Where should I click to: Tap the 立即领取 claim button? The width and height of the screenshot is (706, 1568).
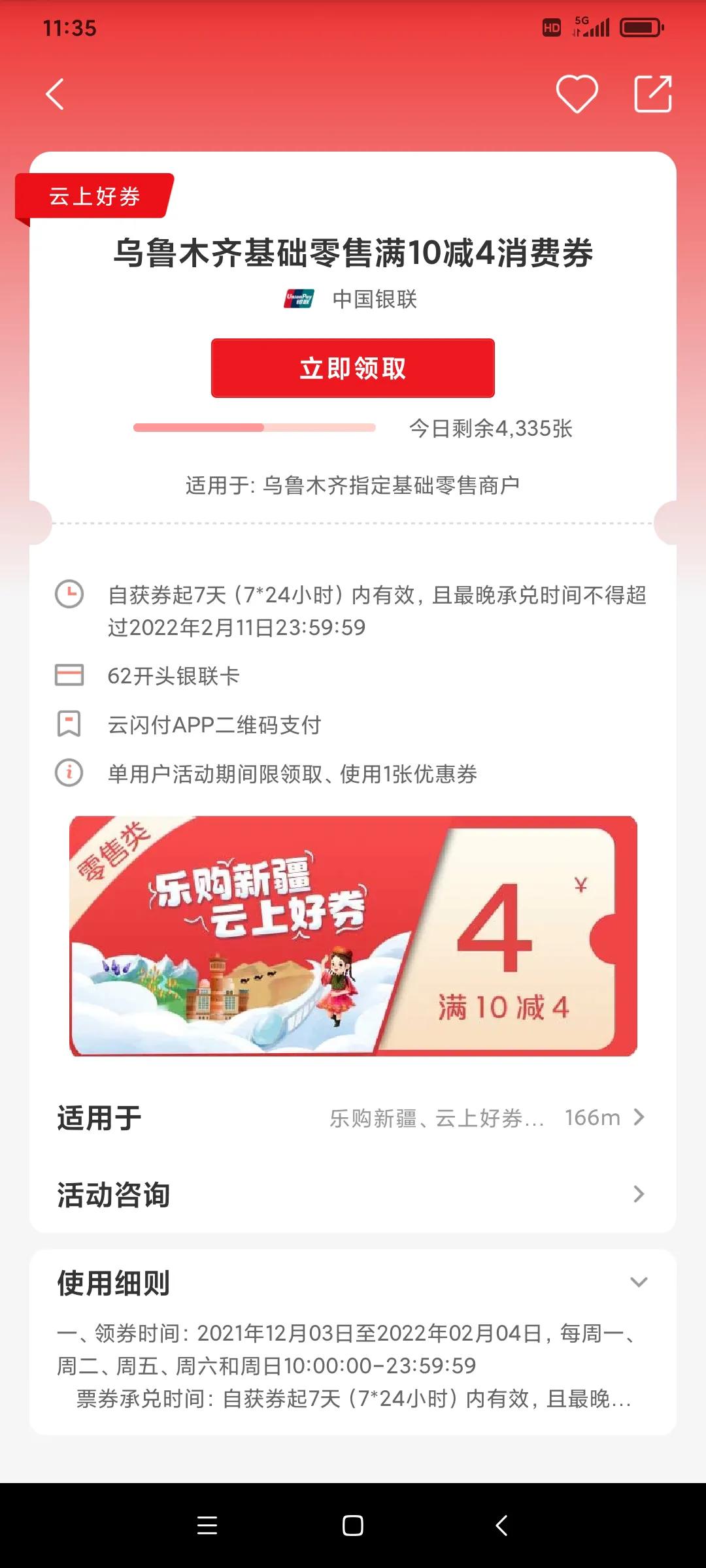352,368
